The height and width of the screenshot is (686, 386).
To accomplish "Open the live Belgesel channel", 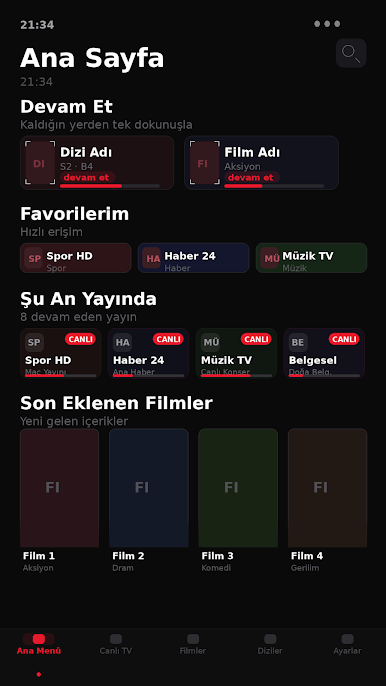I will 324,353.
